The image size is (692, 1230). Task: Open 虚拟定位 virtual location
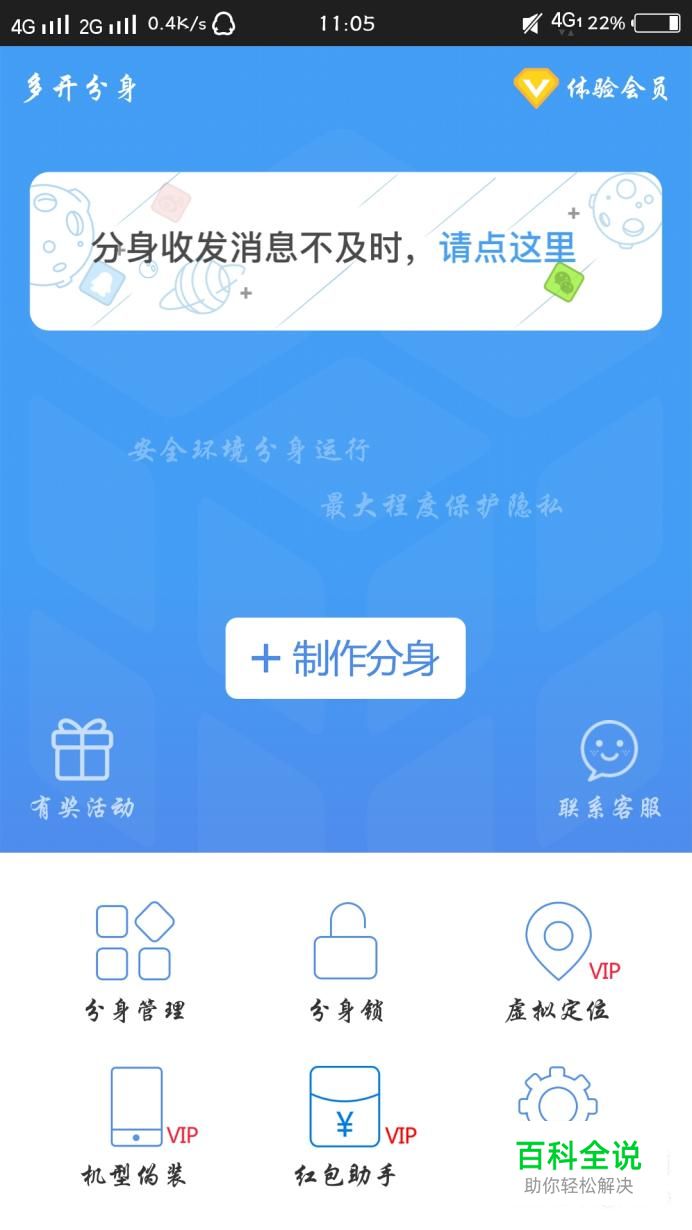click(x=558, y=960)
